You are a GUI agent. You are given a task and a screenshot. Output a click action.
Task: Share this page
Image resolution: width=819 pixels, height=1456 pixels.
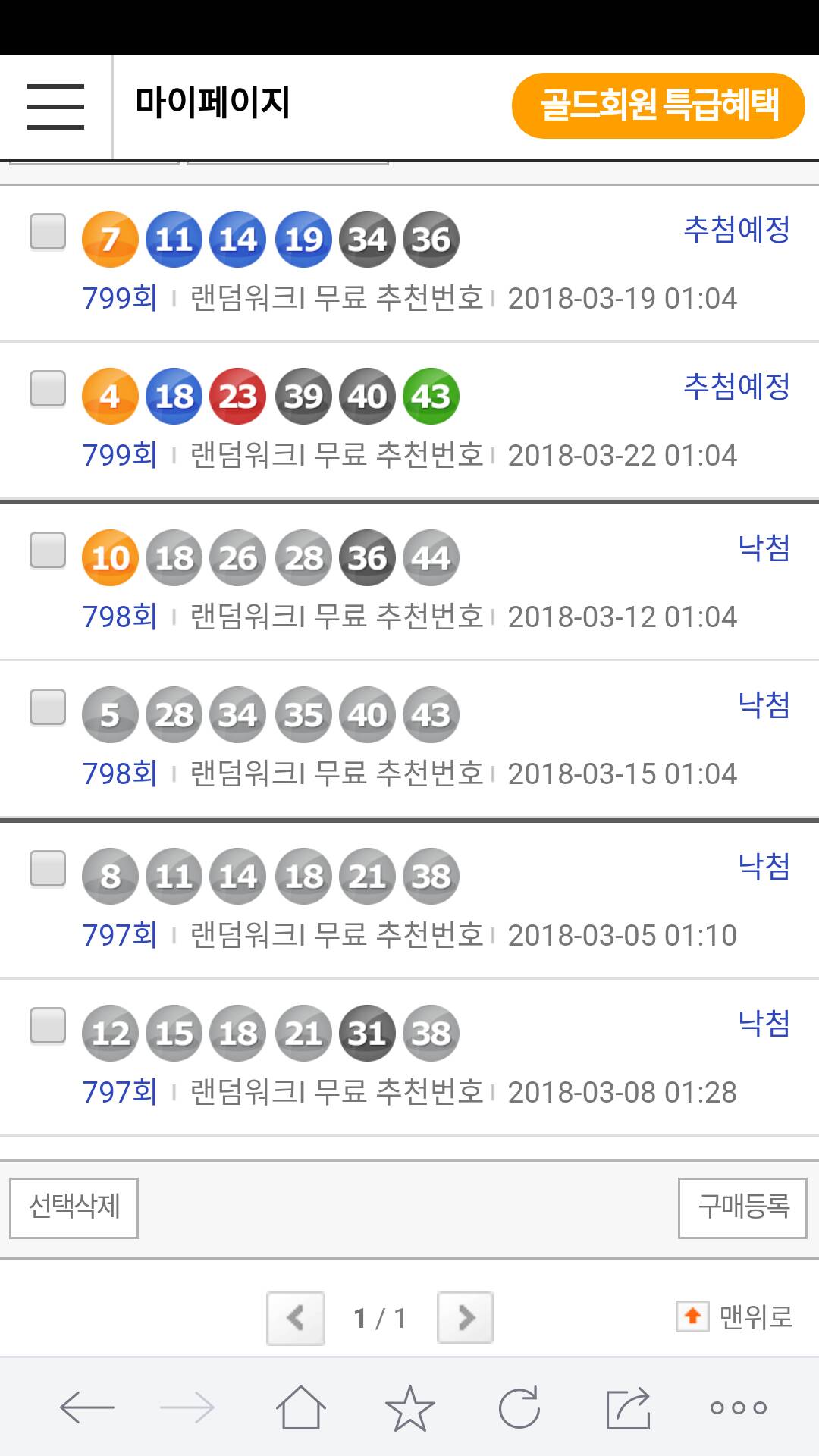(x=629, y=1407)
